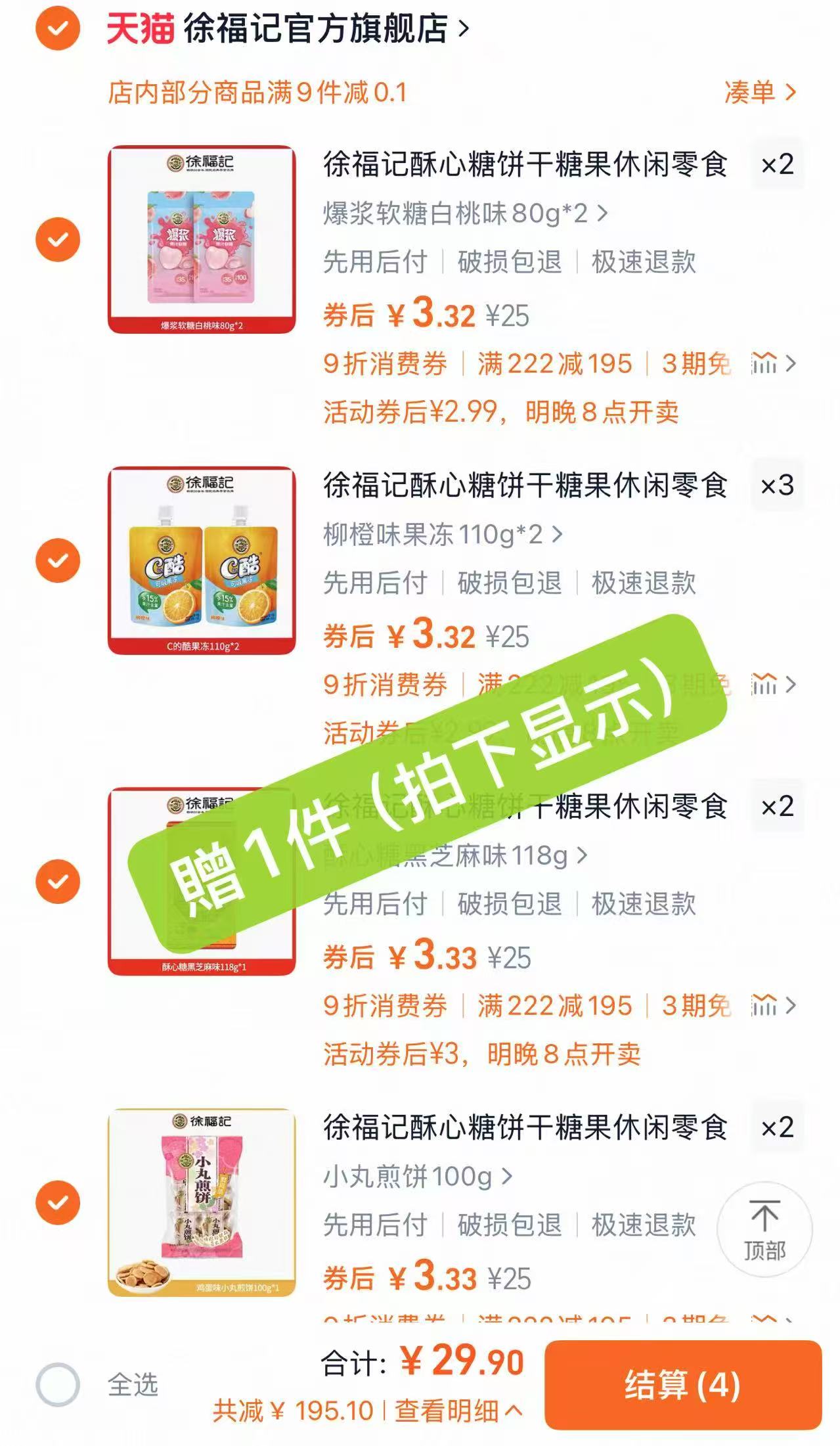
Task: Expand coupon details for 酥心糖黑芝麻味
Action: point(775,1005)
